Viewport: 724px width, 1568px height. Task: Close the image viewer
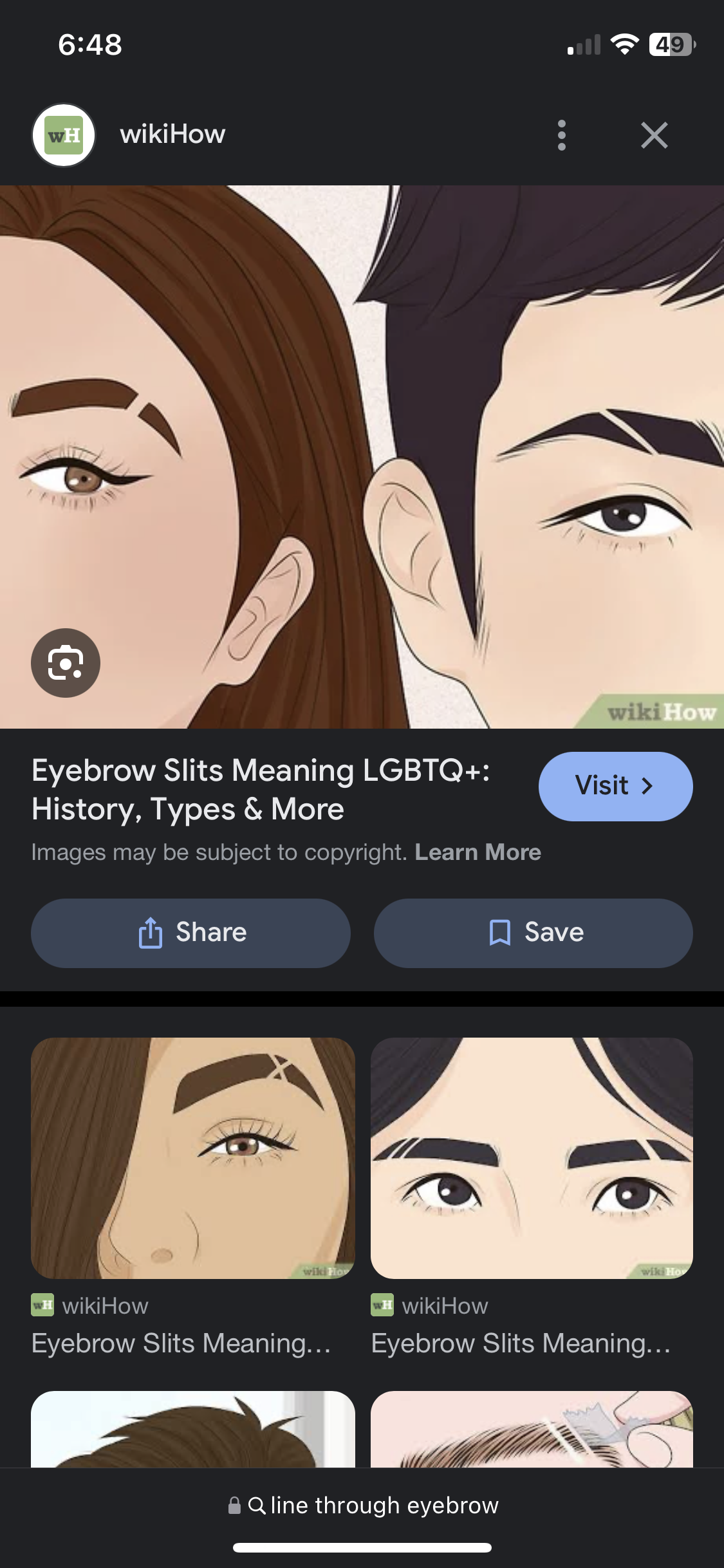[x=654, y=135]
